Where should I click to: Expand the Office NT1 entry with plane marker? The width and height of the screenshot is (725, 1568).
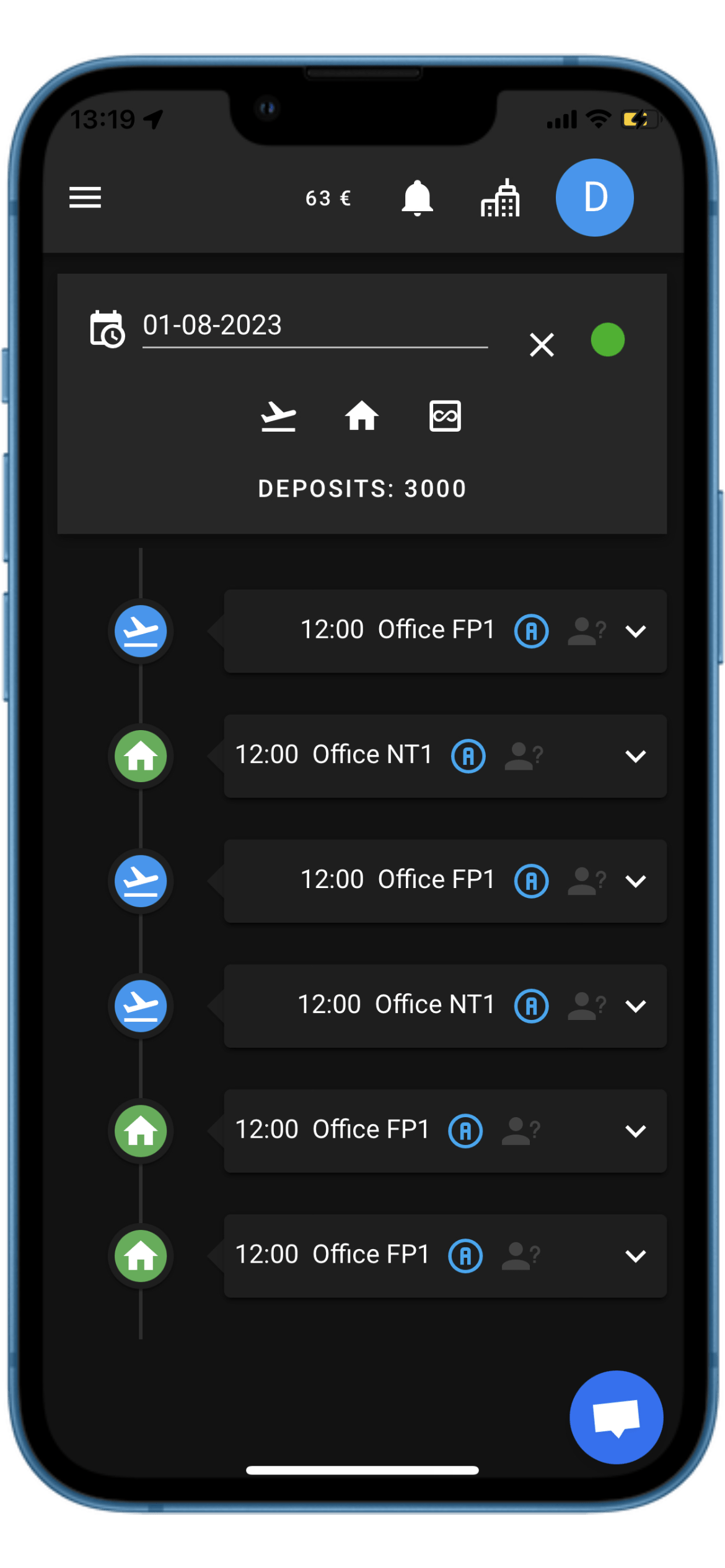pyautogui.click(x=636, y=1006)
